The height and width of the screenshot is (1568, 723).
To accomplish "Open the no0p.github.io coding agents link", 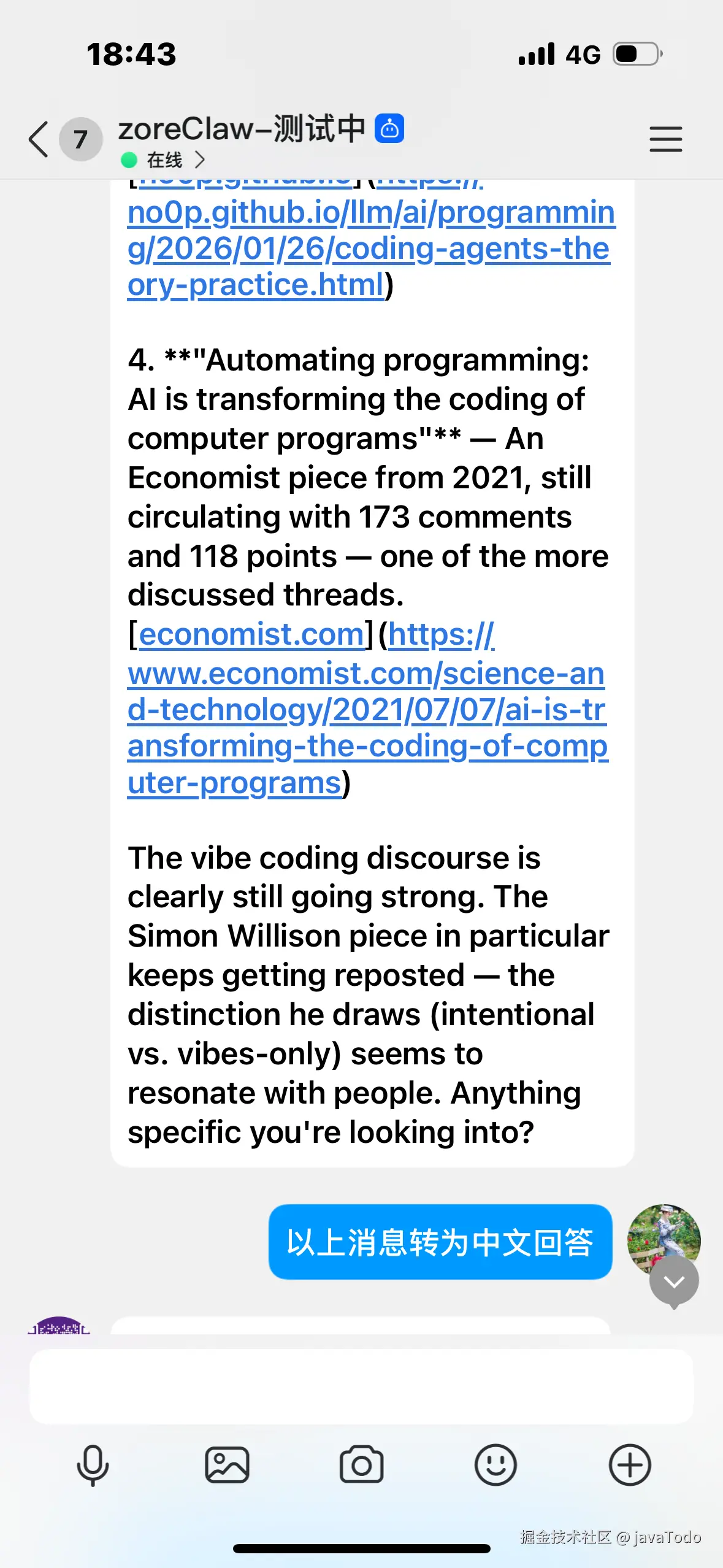I will [368, 248].
